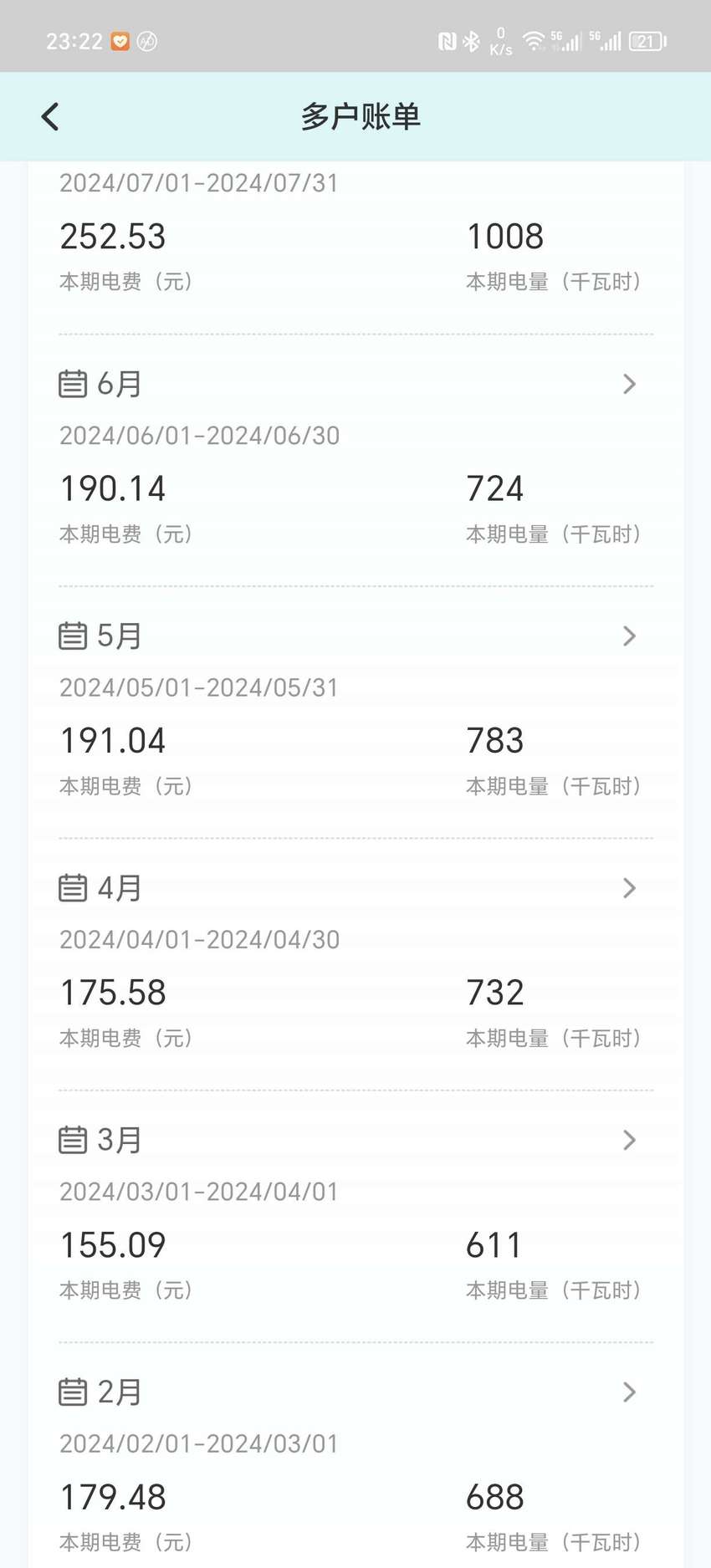Open the 3月 bill details

coord(355,1140)
